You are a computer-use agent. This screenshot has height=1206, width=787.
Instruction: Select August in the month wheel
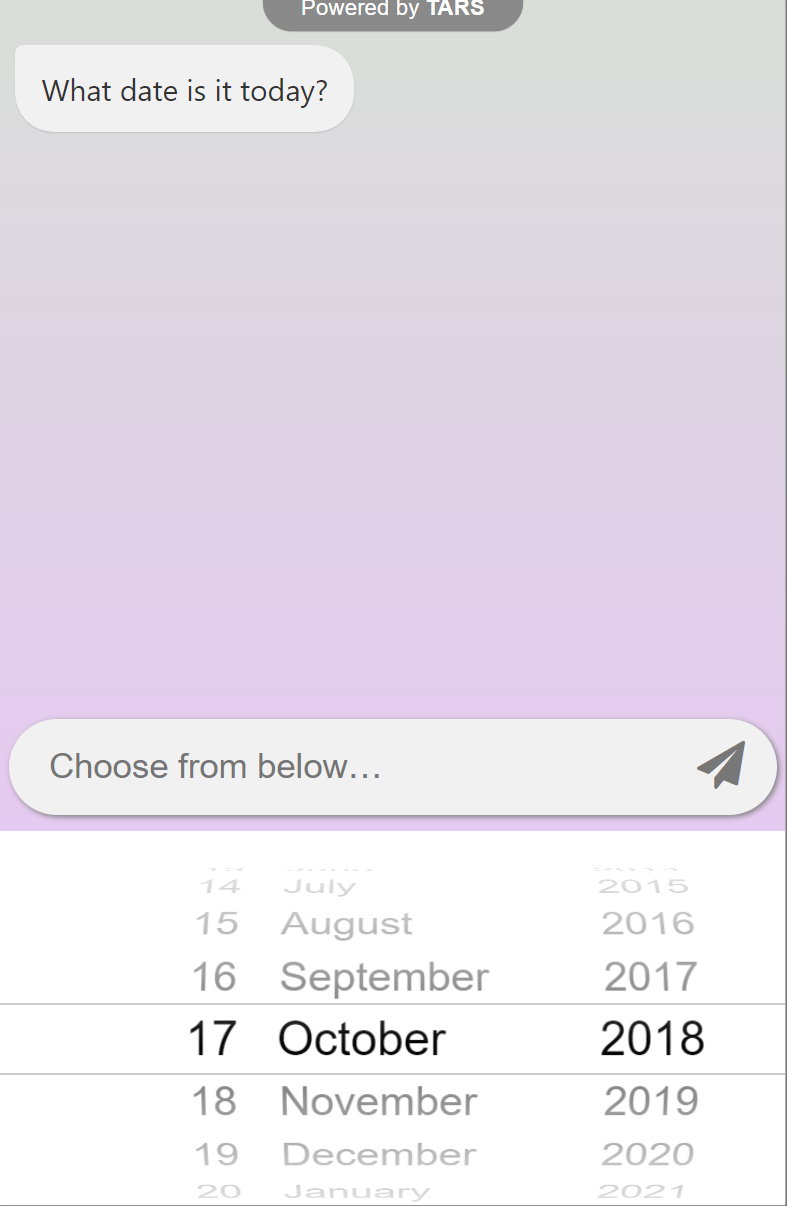[x=346, y=924]
